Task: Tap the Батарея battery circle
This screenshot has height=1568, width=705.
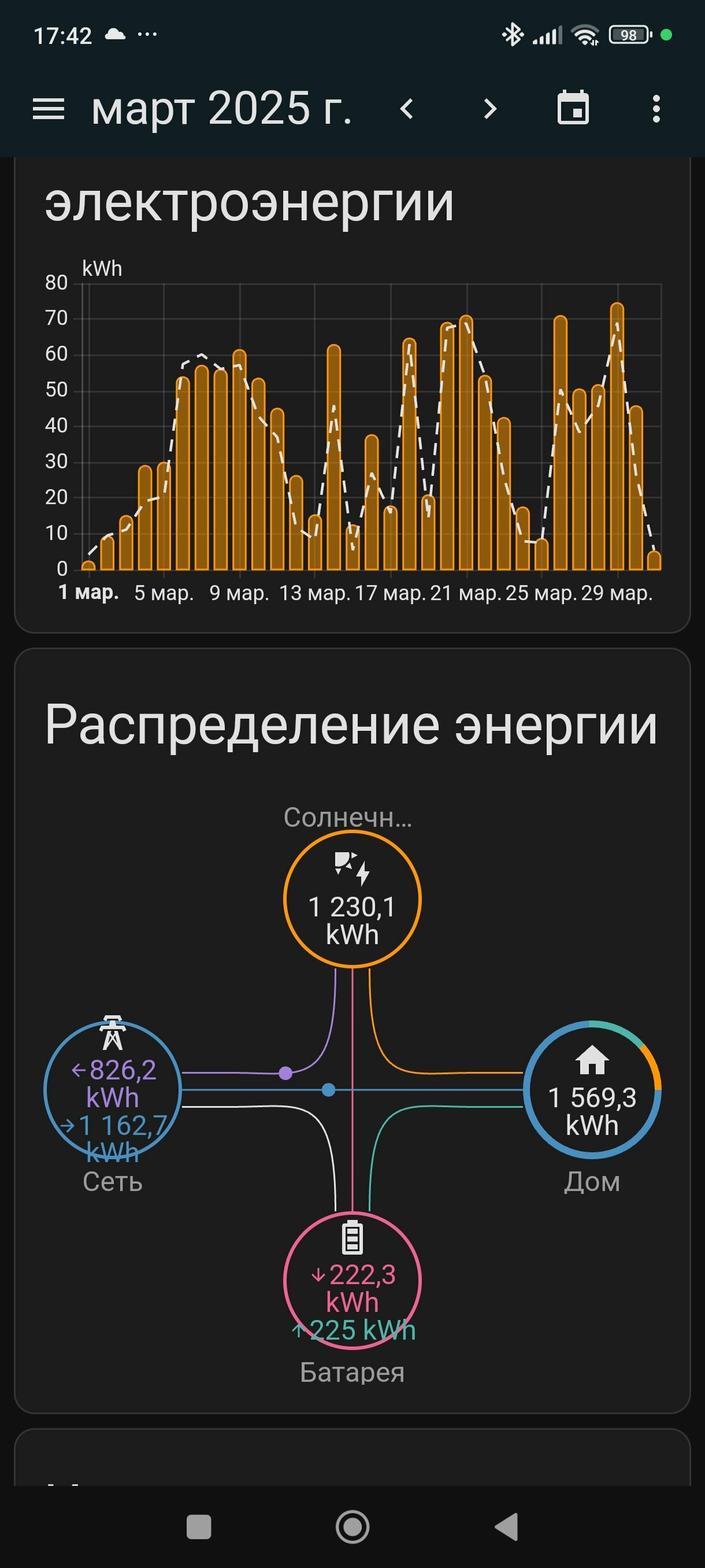Action: pos(352,1280)
